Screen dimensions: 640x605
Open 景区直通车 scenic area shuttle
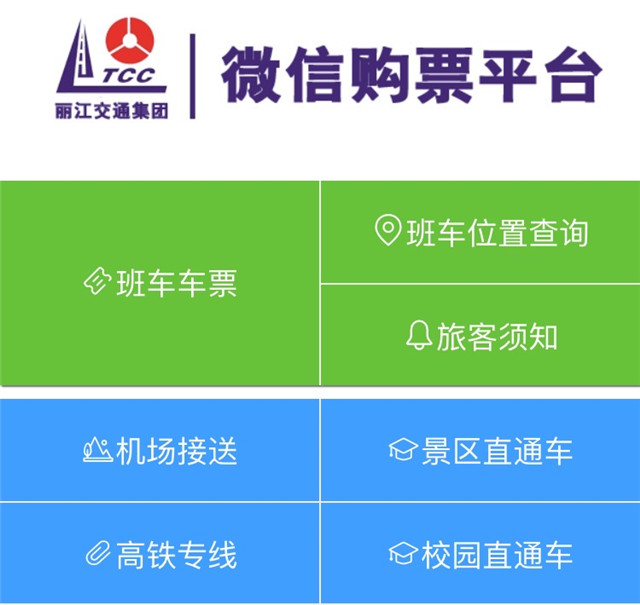coord(481,451)
